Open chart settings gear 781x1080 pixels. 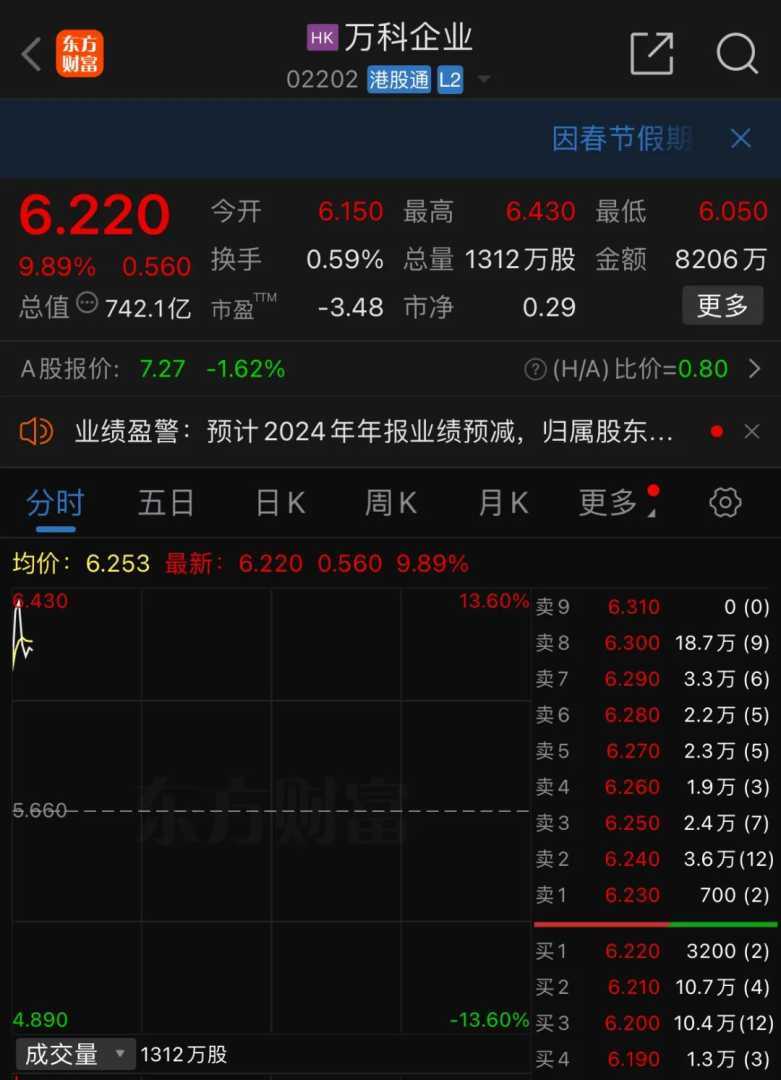(724, 503)
